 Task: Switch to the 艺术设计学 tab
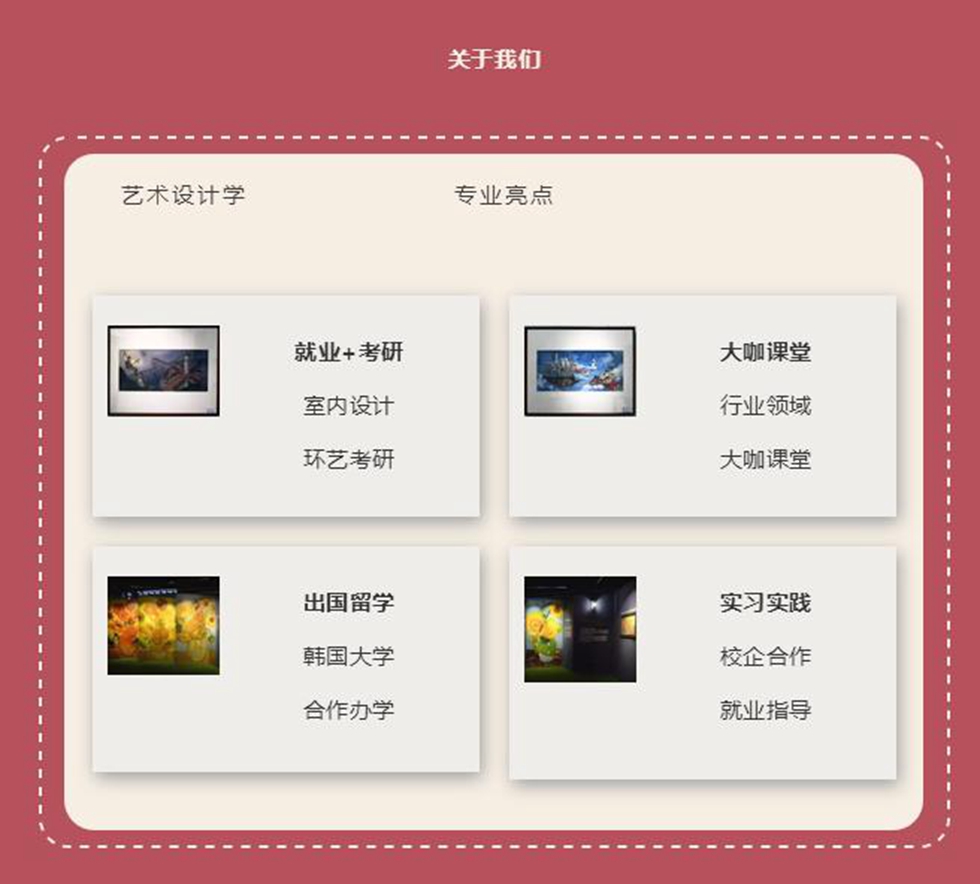coord(183,195)
